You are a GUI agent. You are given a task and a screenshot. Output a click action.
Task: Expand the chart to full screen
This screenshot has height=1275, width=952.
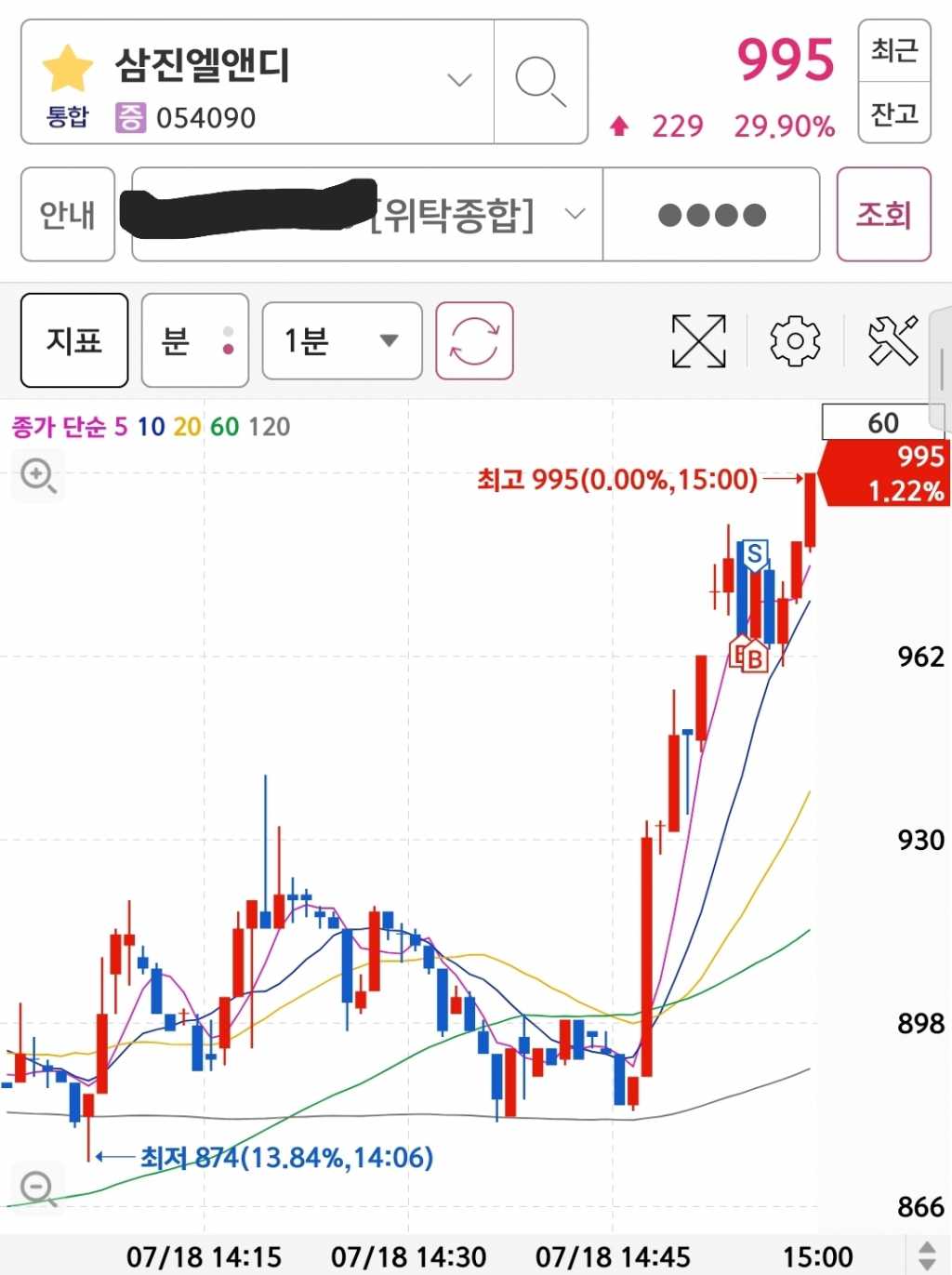click(x=698, y=340)
